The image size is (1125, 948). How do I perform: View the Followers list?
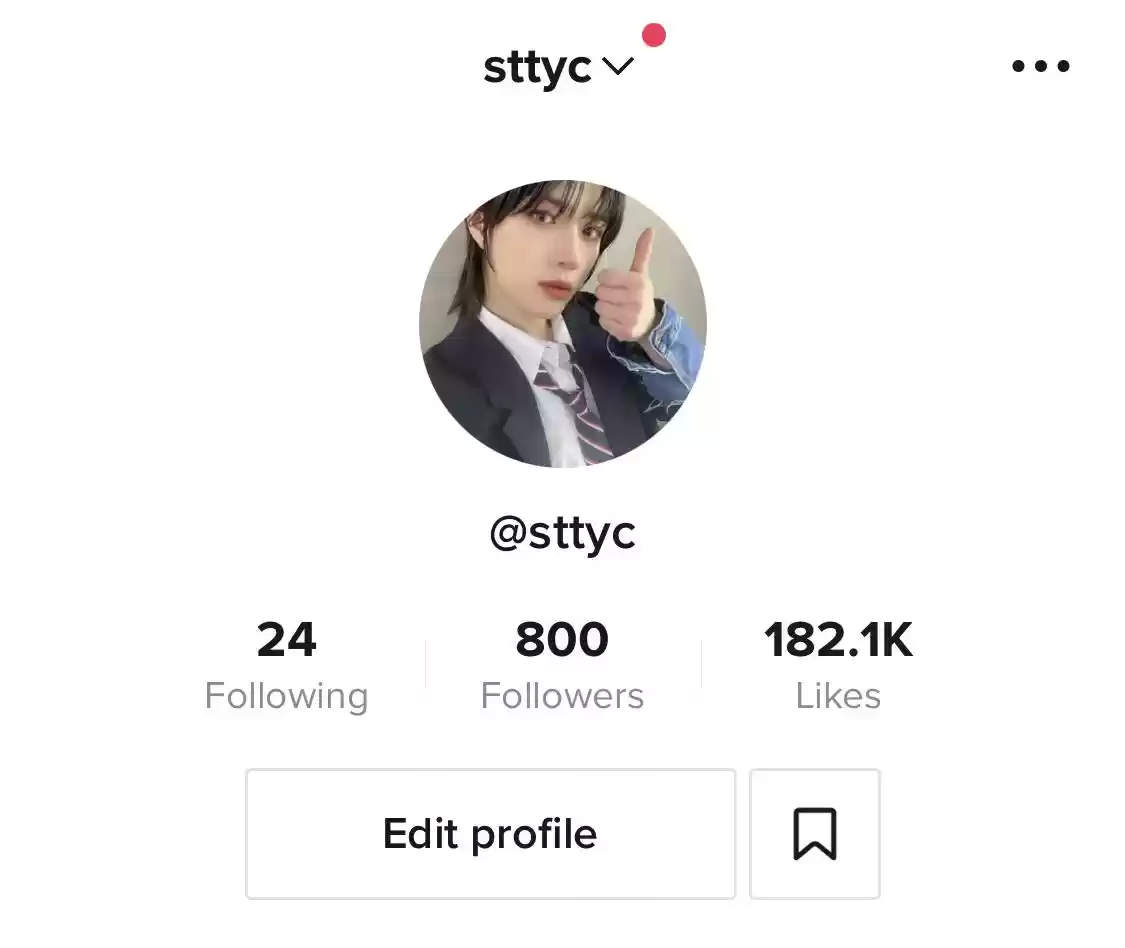click(x=562, y=665)
